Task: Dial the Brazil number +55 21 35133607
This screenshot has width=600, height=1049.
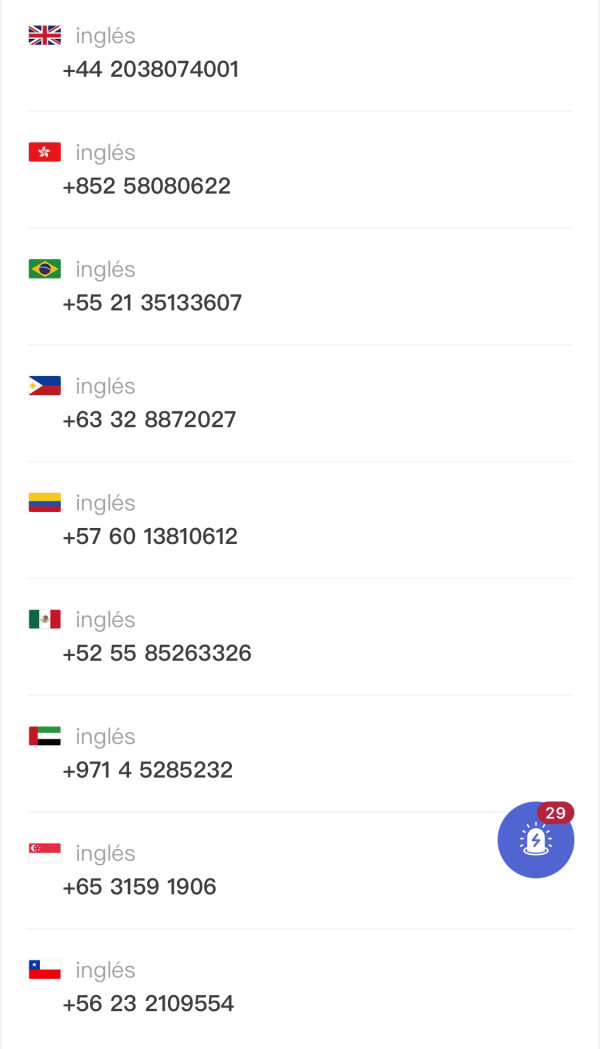Action: [152, 302]
